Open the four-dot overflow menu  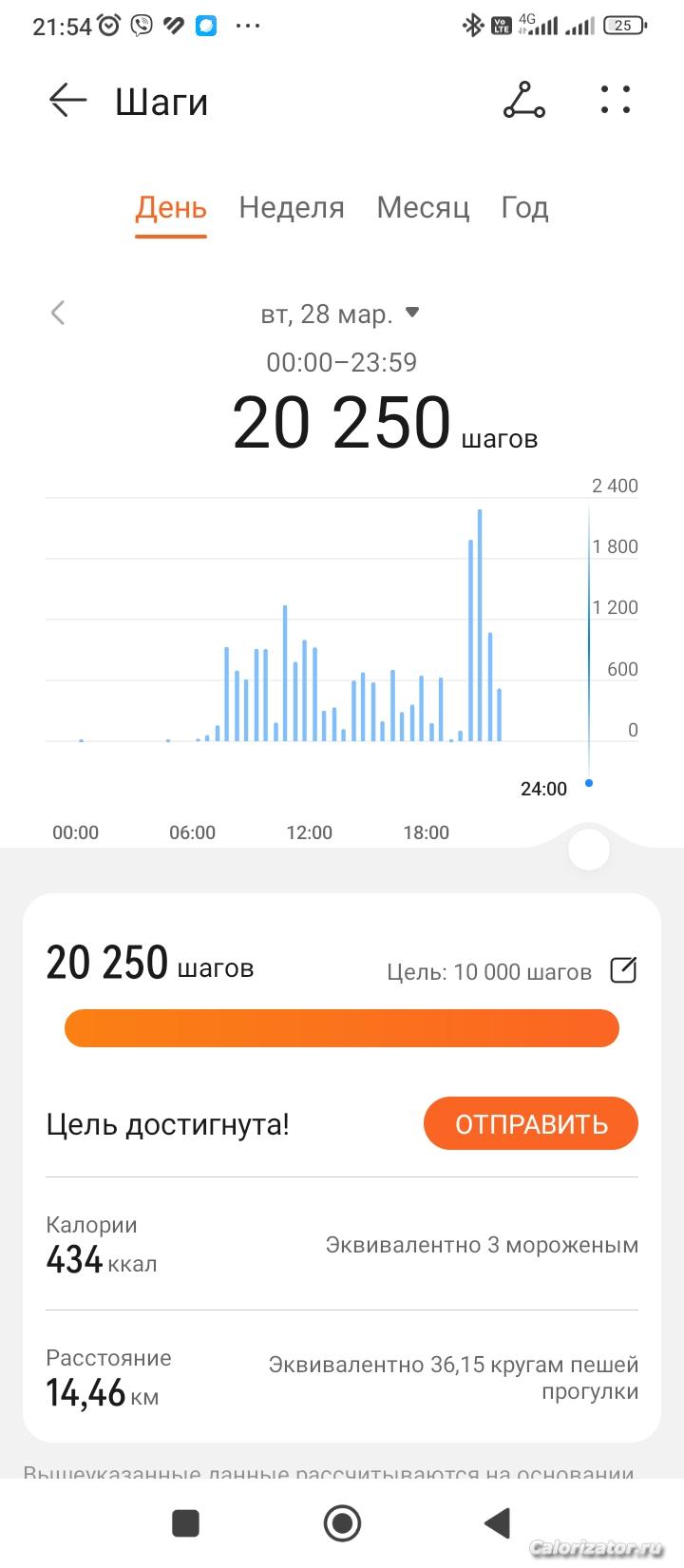[616, 100]
